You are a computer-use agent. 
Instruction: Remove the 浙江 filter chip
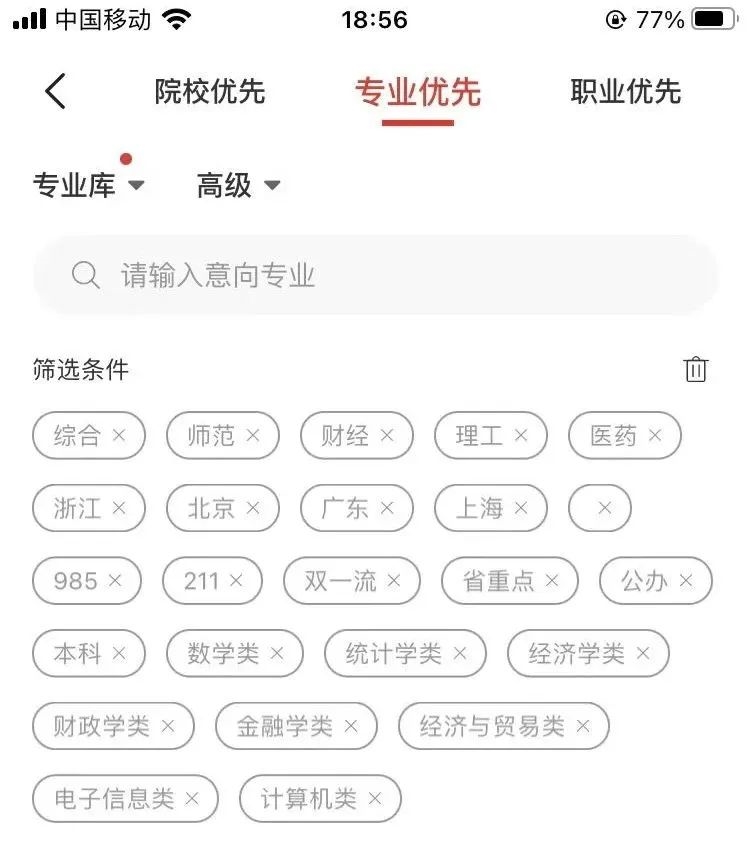coord(119,508)
